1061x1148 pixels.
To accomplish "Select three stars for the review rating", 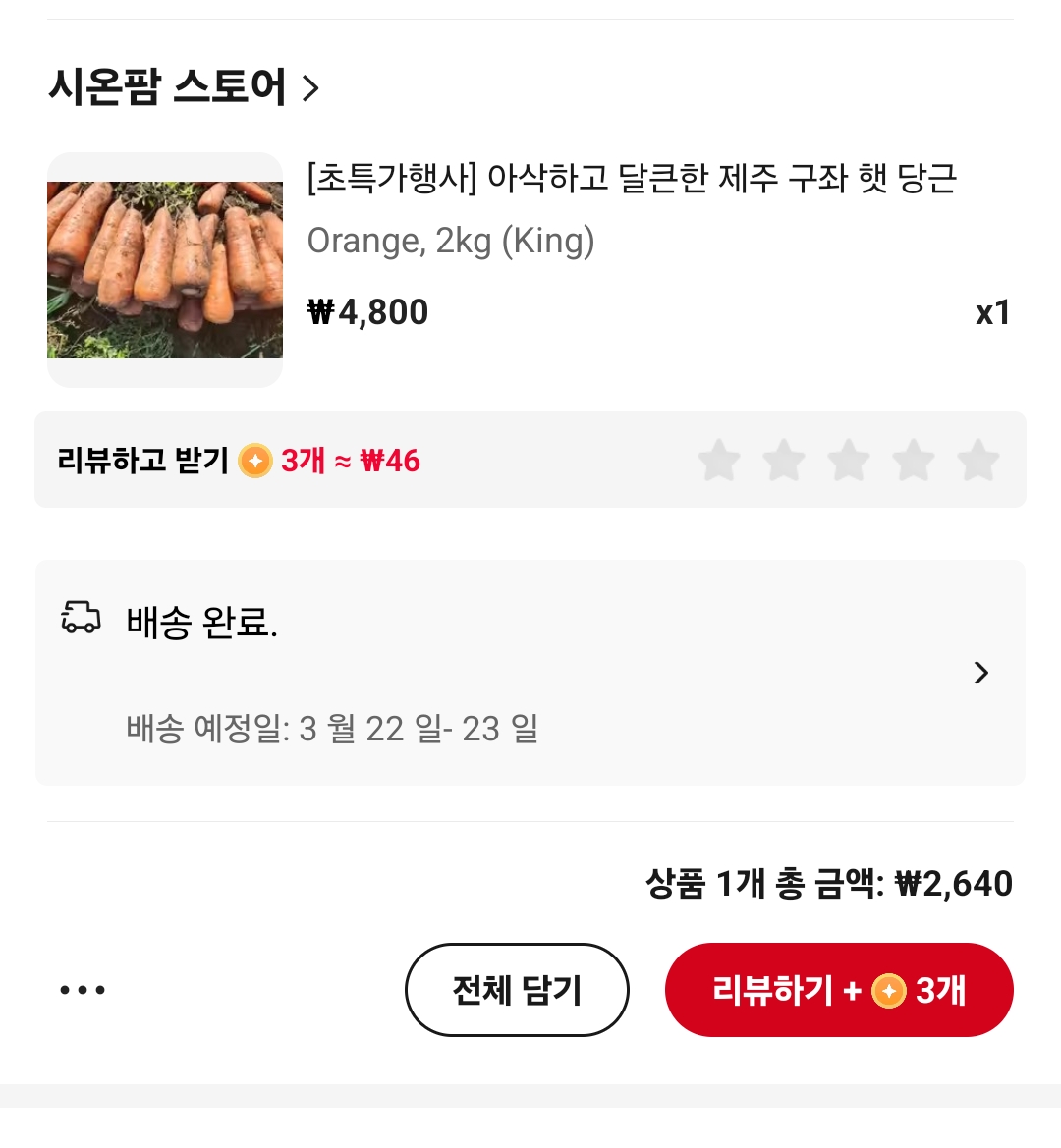I will [x=849, y=461].
